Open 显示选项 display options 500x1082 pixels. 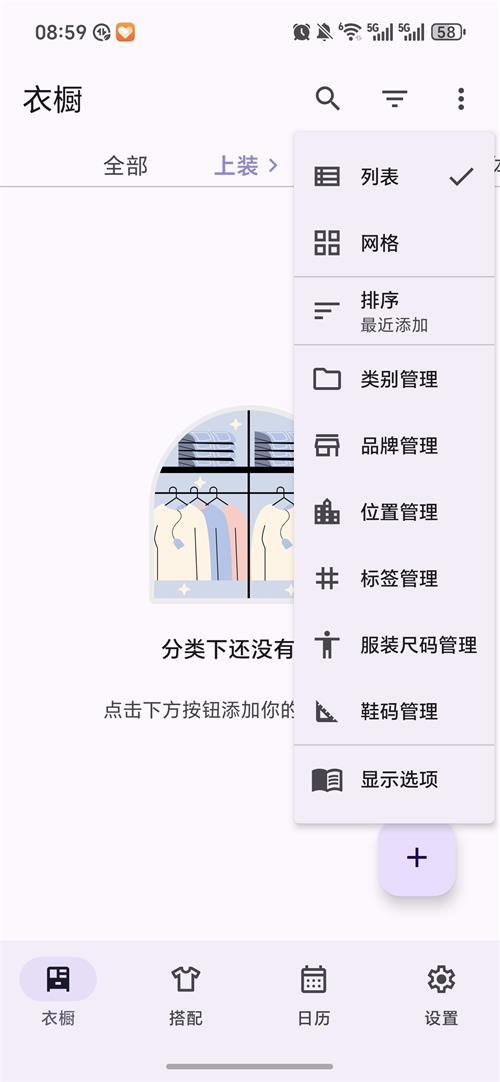tap(394, 780)
